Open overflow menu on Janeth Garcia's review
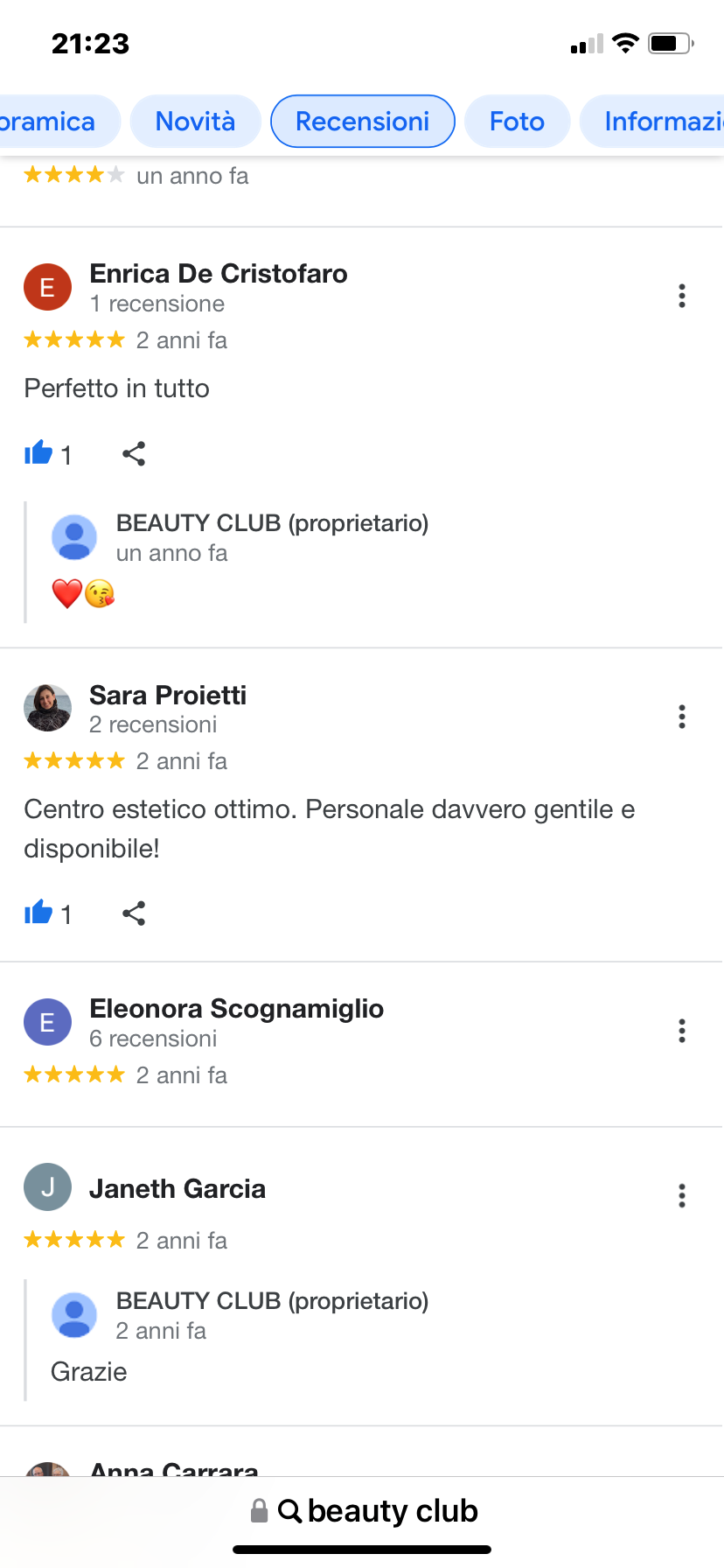 pyautogui.click(x=682, y=1195)
